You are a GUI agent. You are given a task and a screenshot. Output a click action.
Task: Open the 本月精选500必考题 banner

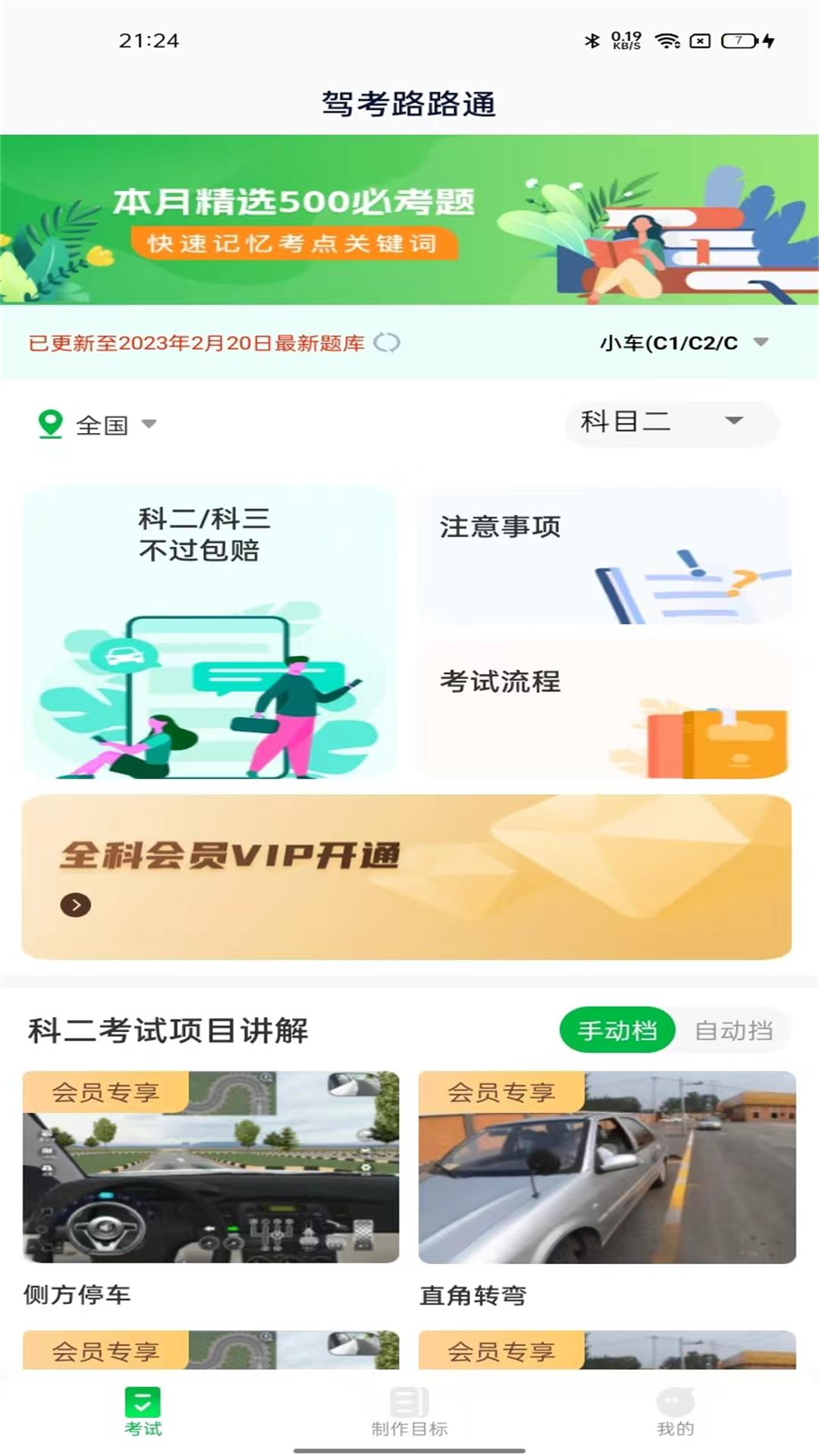[x=409, y=220]
